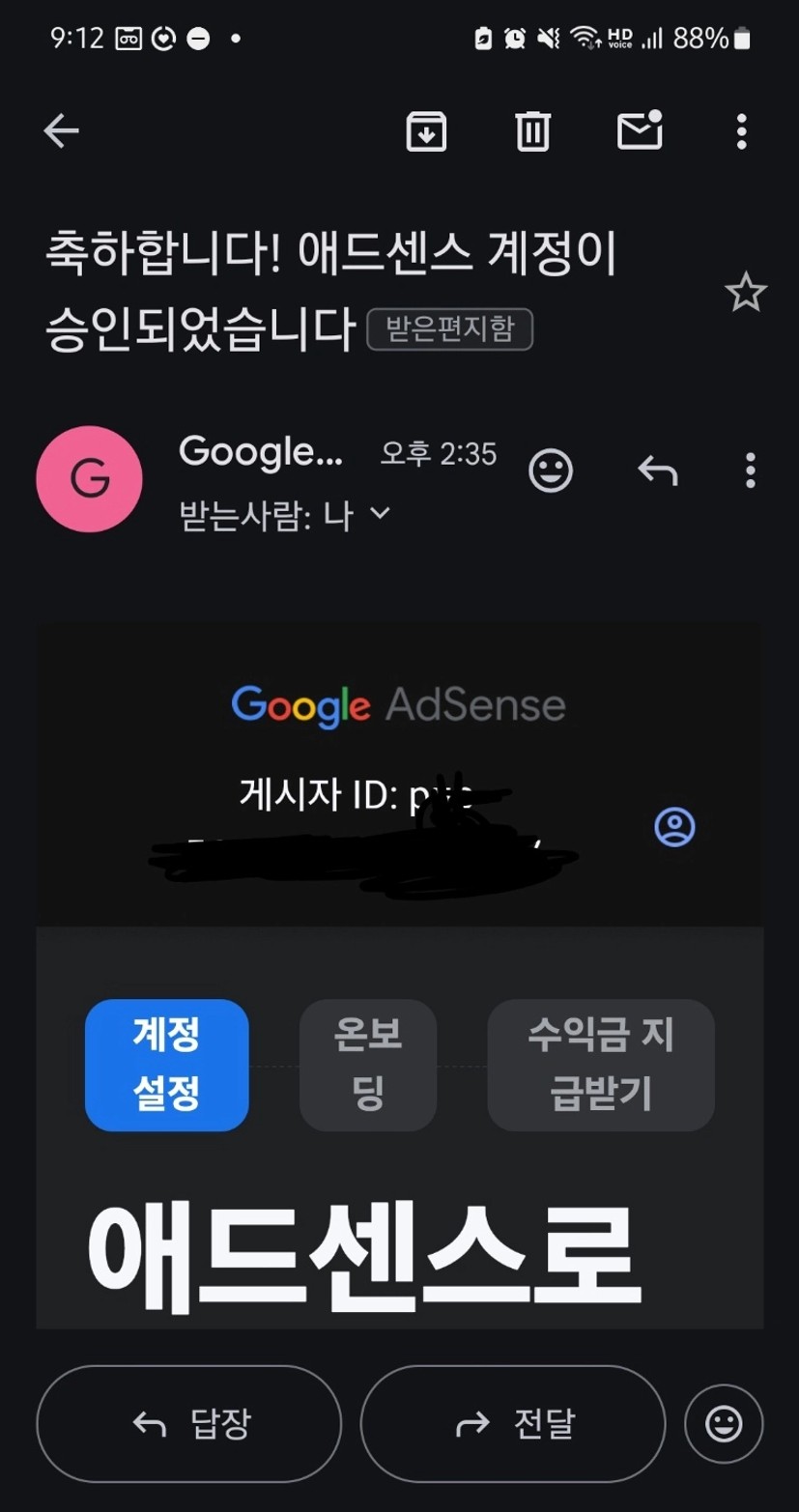799x1512 pixels.
Task: Tap the 전달 forward button
Action: click(x=513, y=1423)
